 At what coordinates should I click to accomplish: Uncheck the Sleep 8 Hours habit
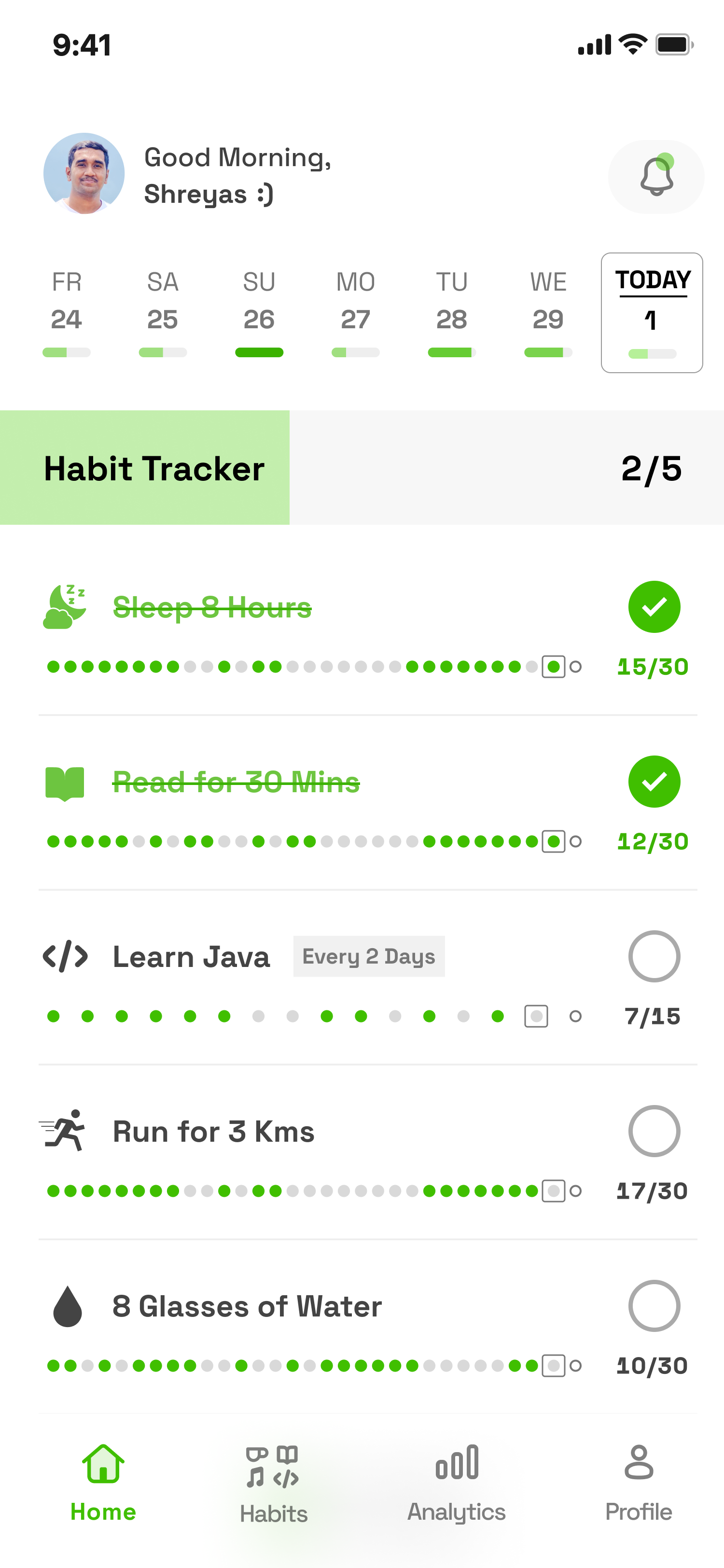click(654, 607)
